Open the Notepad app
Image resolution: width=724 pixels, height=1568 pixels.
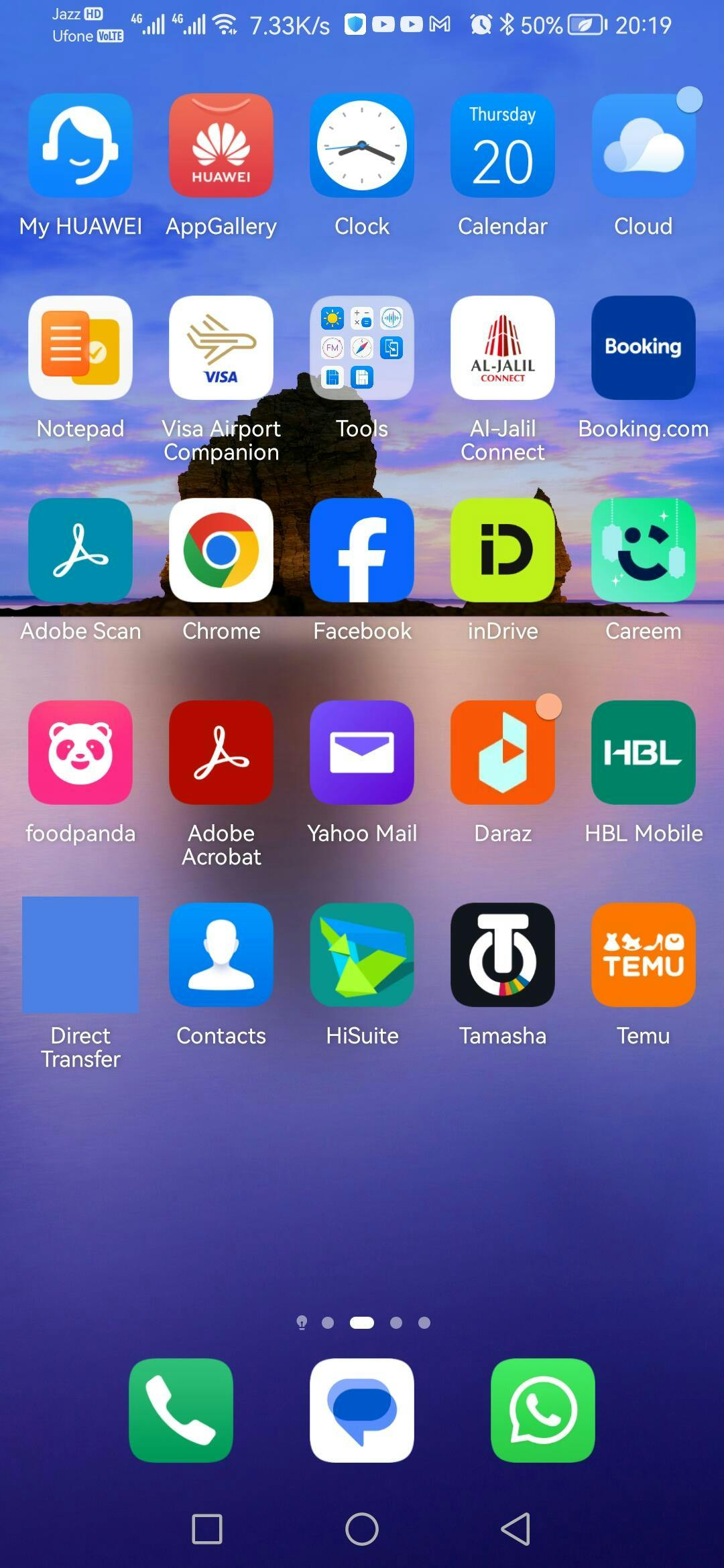pos(80,348)
